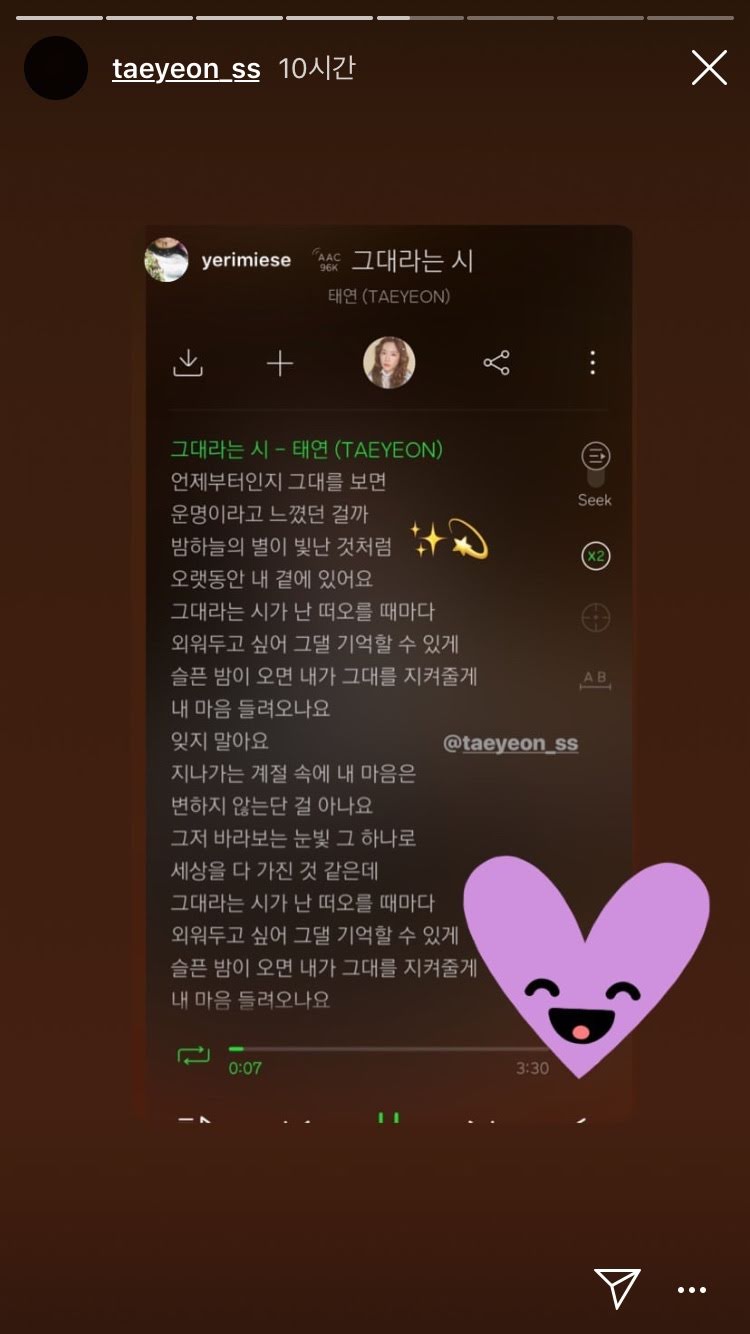Tap the story author's profile picture
Image resolution: width=750 pixels, height=1334 pixels.
pos(56,68)
